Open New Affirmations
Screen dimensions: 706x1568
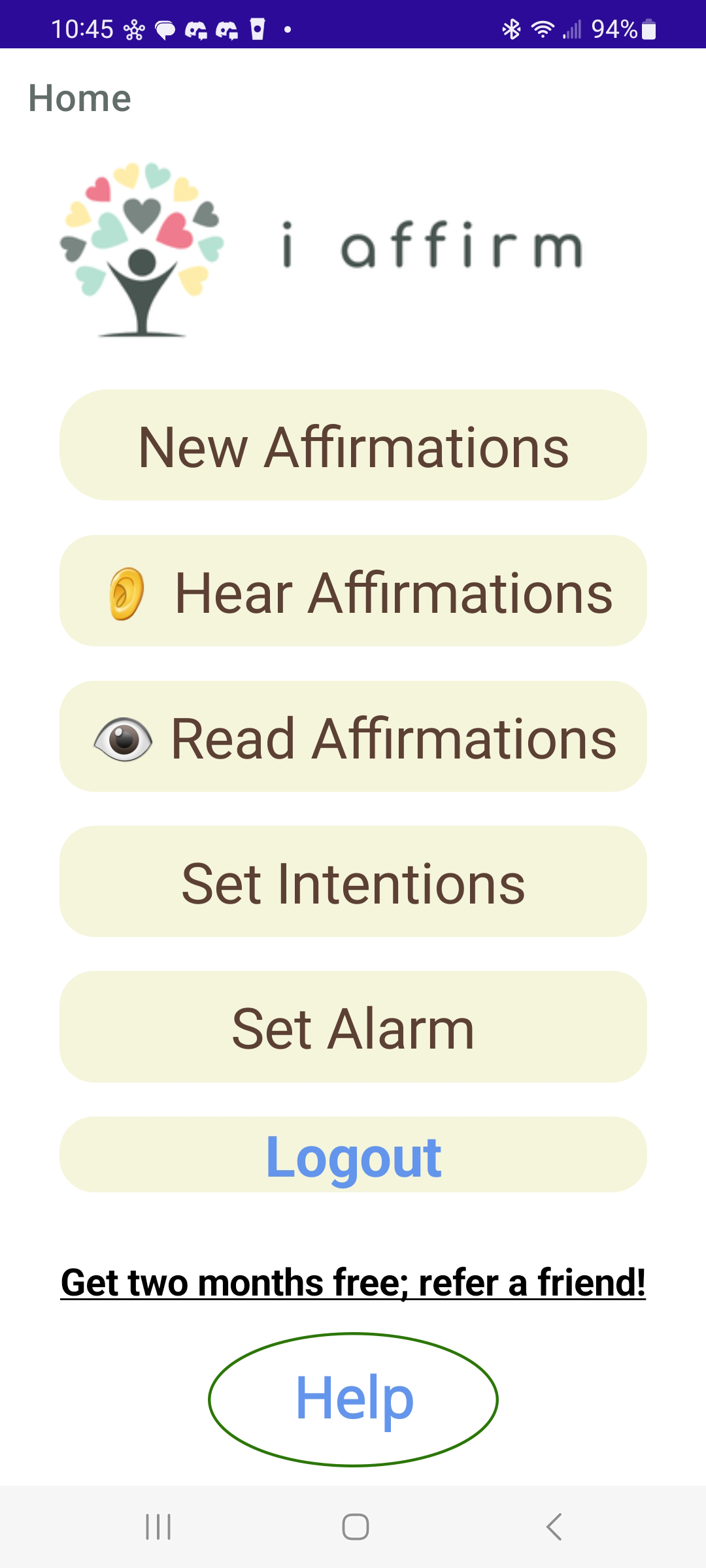pos(353,446)
